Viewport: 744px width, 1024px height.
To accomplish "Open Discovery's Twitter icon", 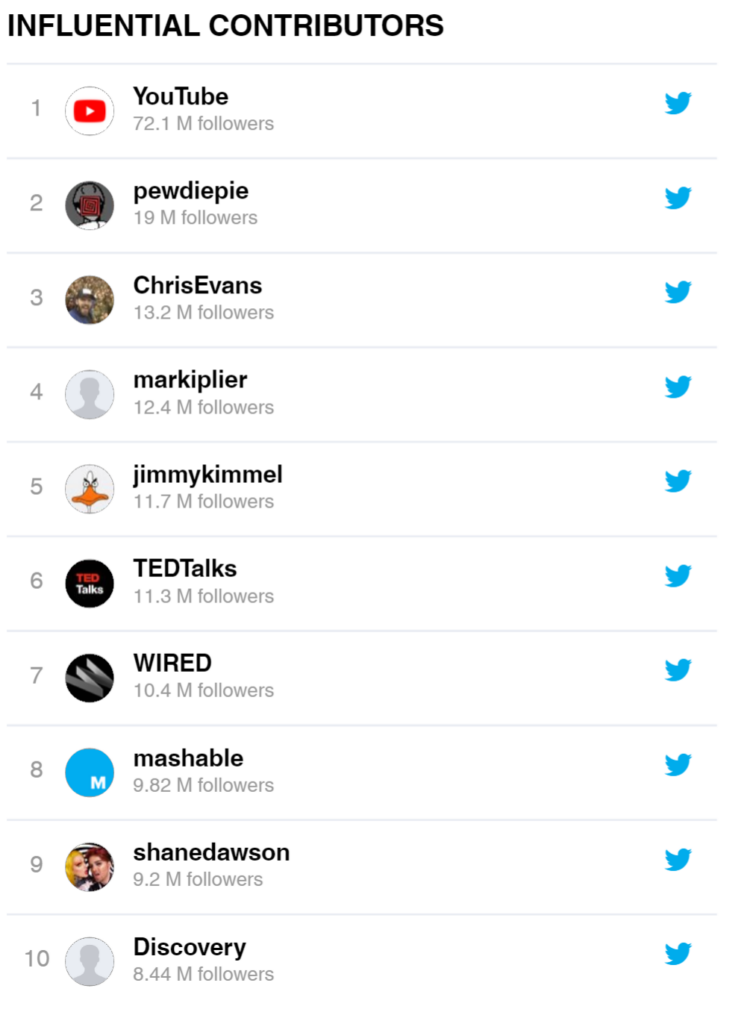I will point(678,954).
